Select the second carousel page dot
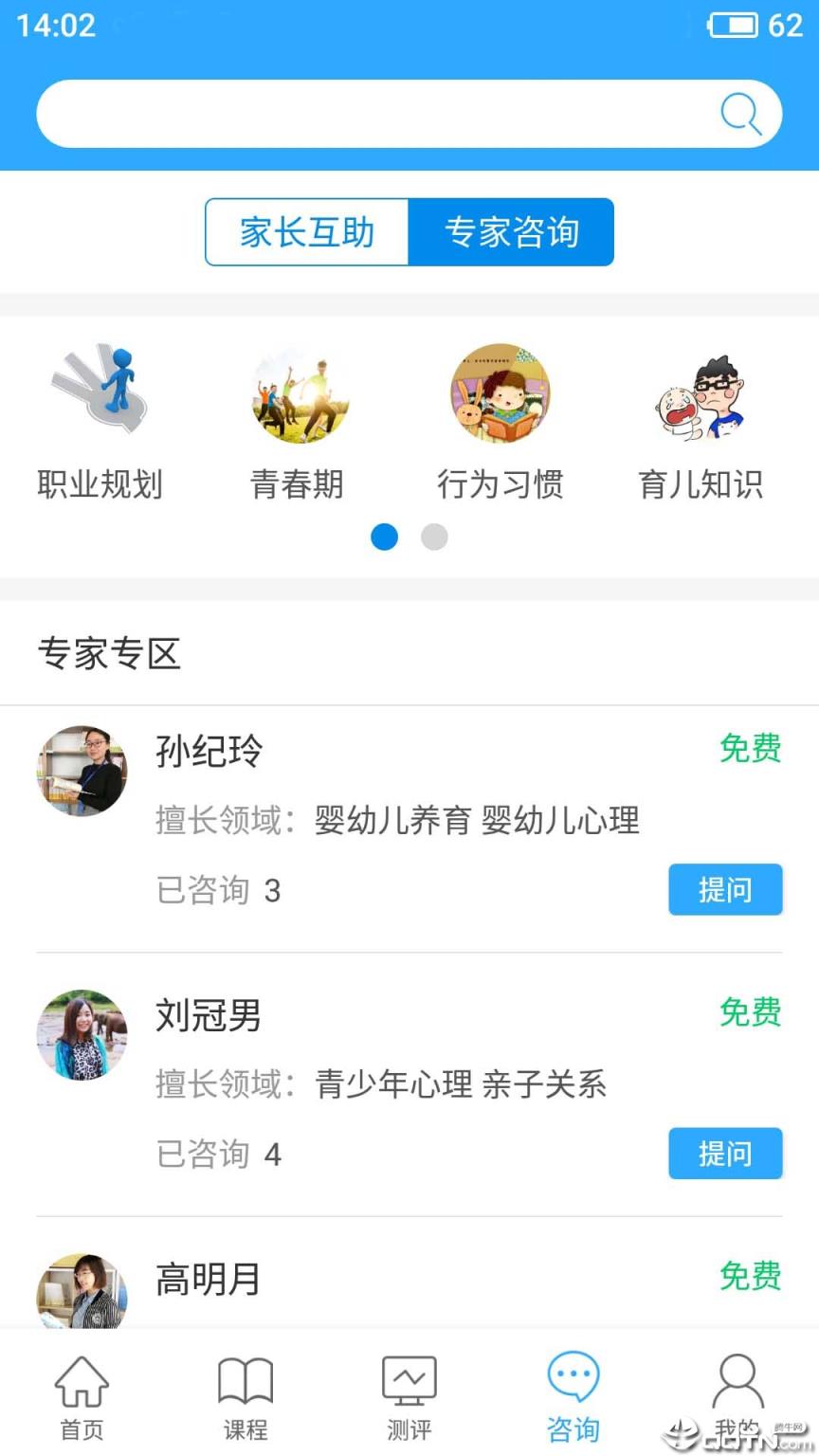Screen dimensions: 819x1456 click(434, 537)
